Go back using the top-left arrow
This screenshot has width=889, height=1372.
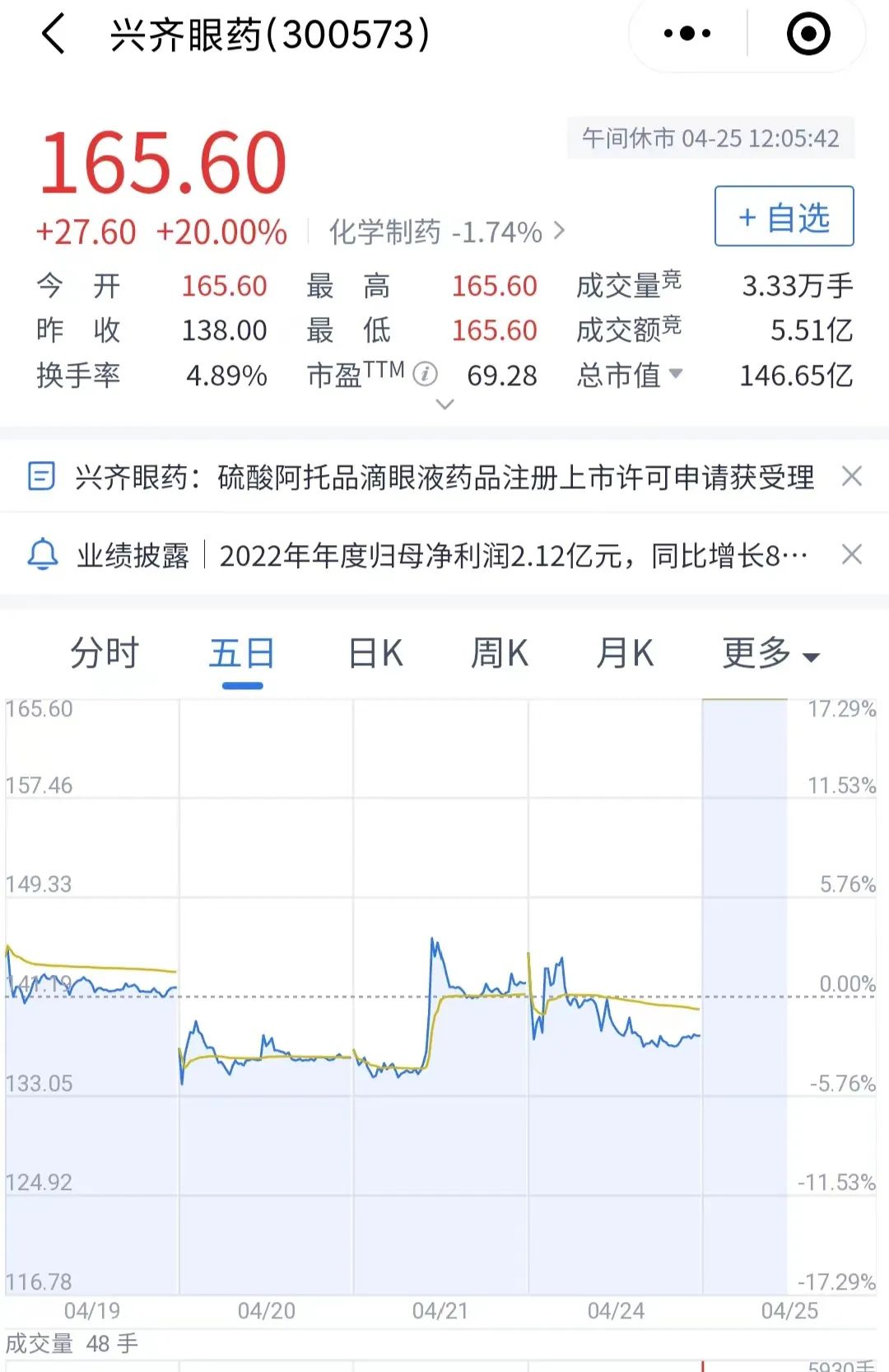click(54, 35)
